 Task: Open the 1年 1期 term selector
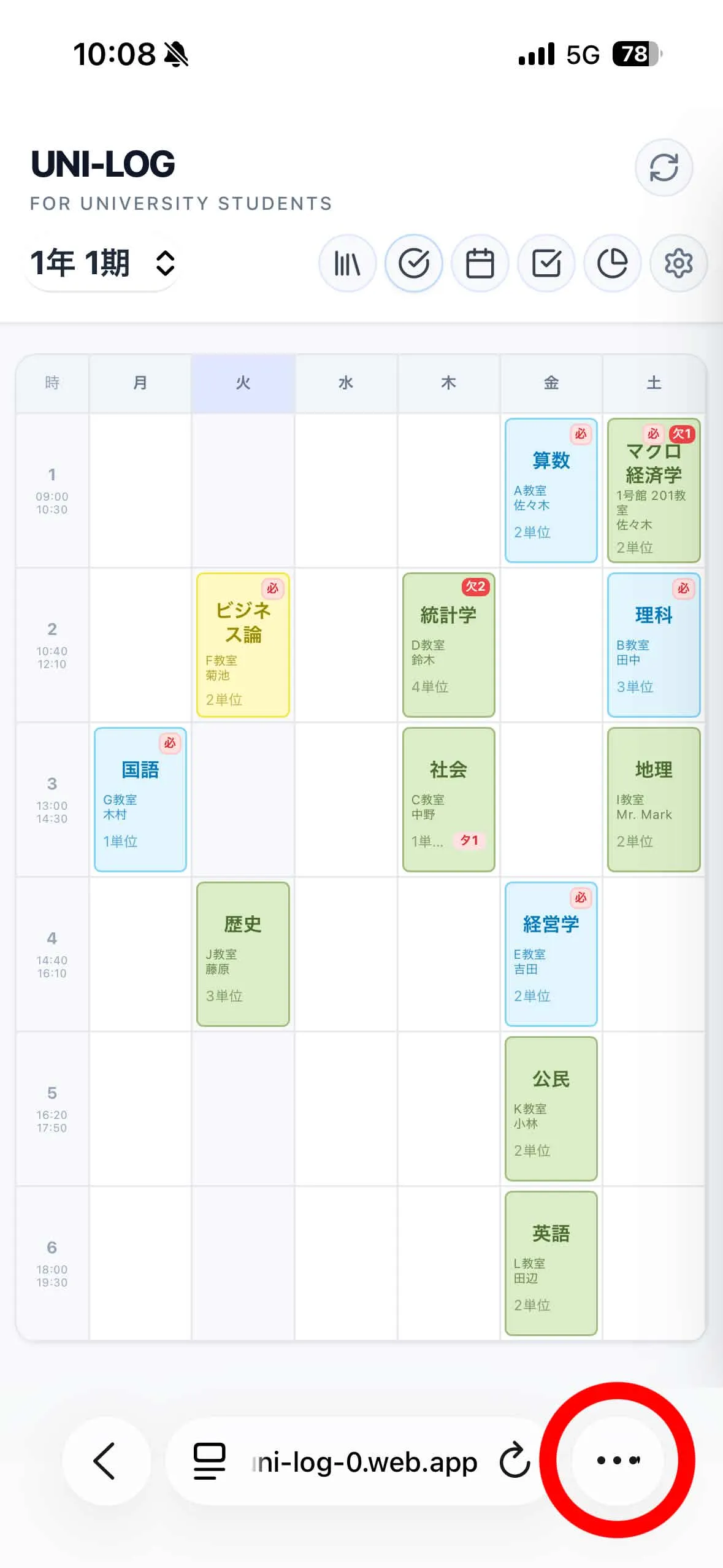102,263
